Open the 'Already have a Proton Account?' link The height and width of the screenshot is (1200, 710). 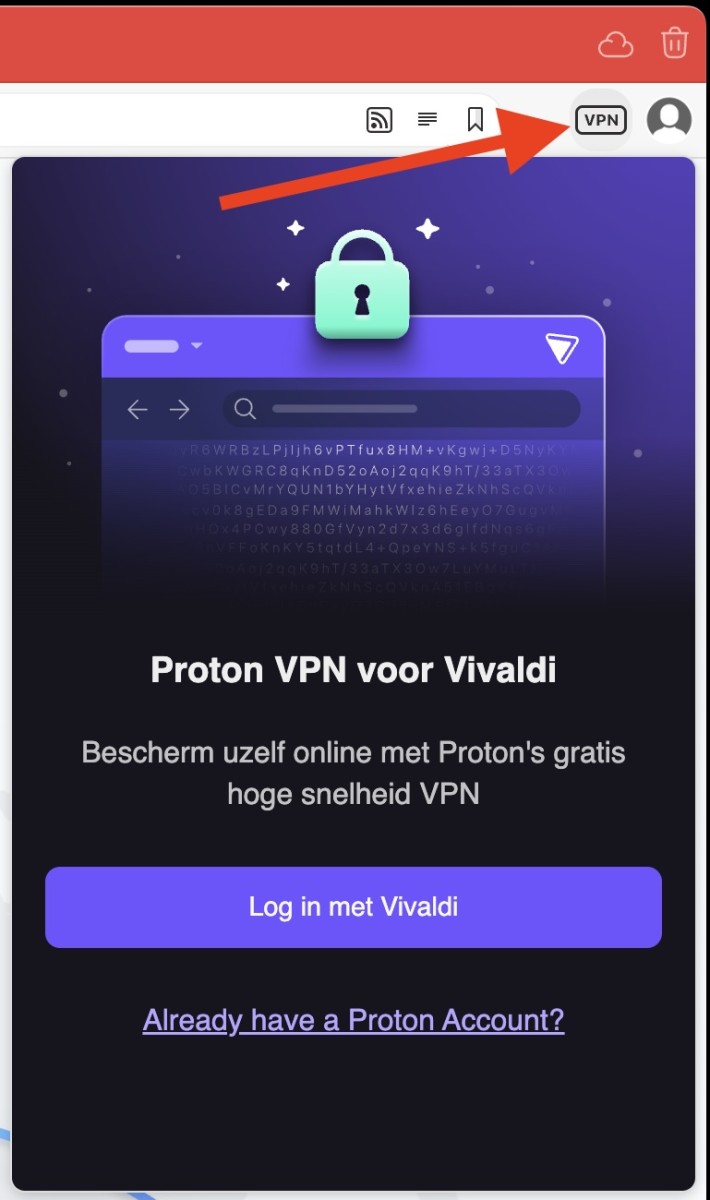tap(353, 1020)
